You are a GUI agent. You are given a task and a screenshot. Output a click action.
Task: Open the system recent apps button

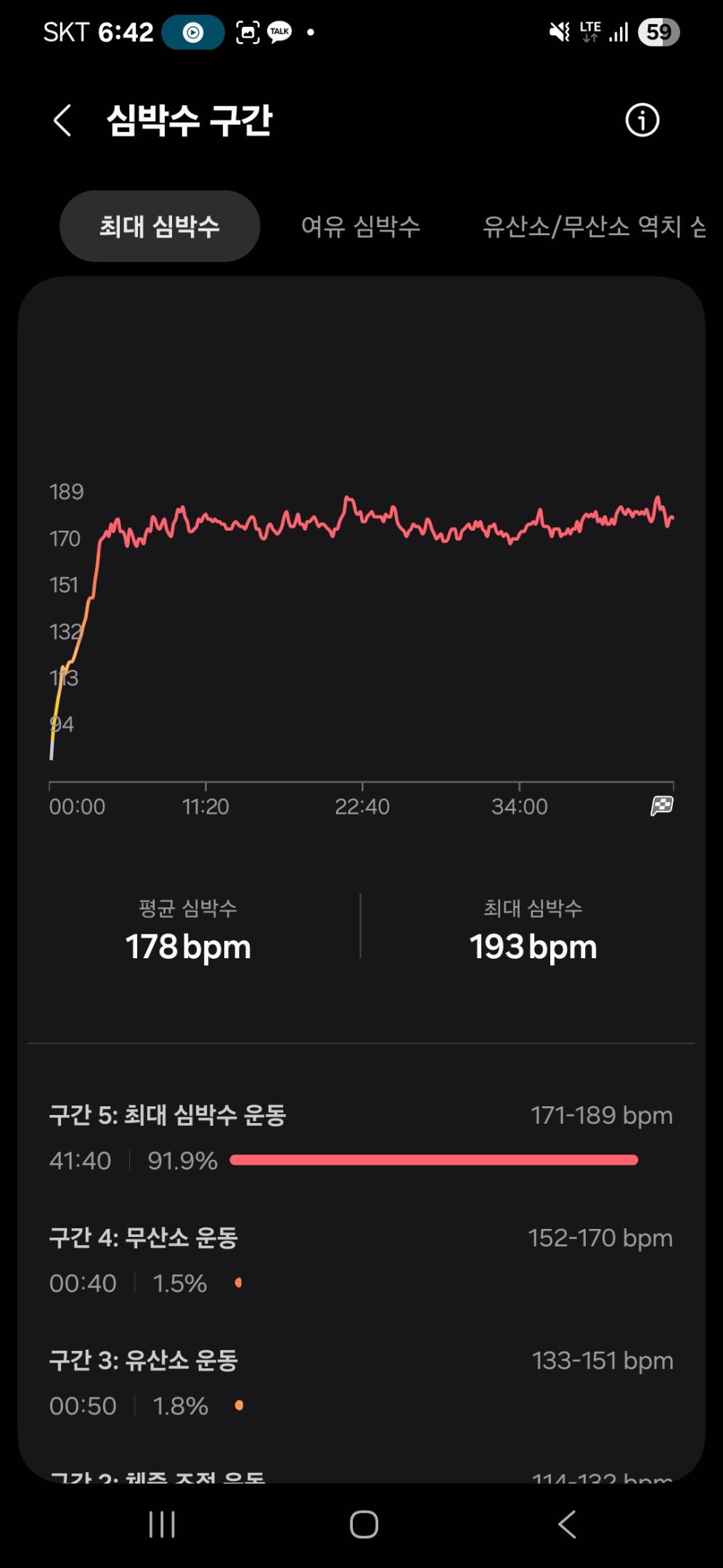coord(162,1524)
